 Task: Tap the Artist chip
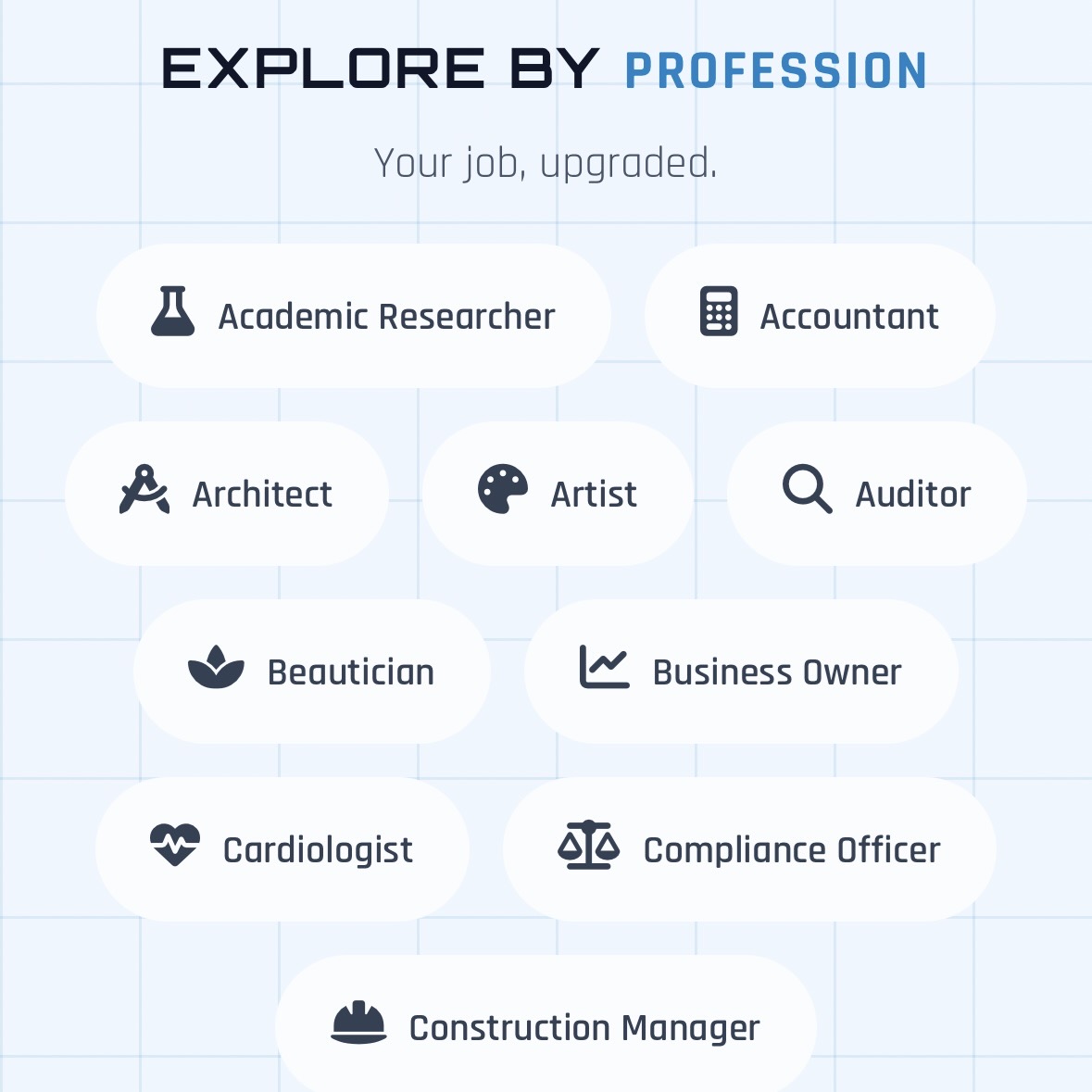tap(558, 494)
